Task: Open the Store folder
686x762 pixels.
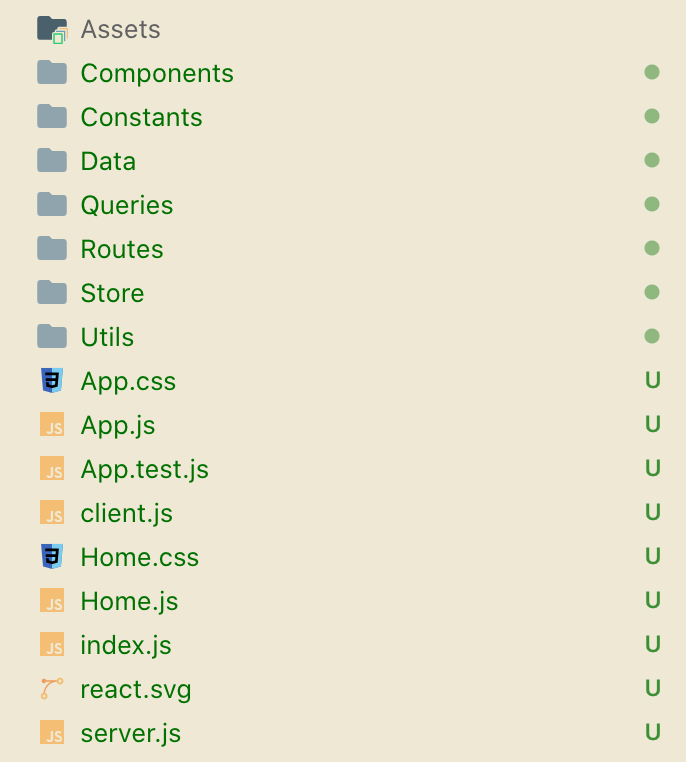Action: pos(112,293)
